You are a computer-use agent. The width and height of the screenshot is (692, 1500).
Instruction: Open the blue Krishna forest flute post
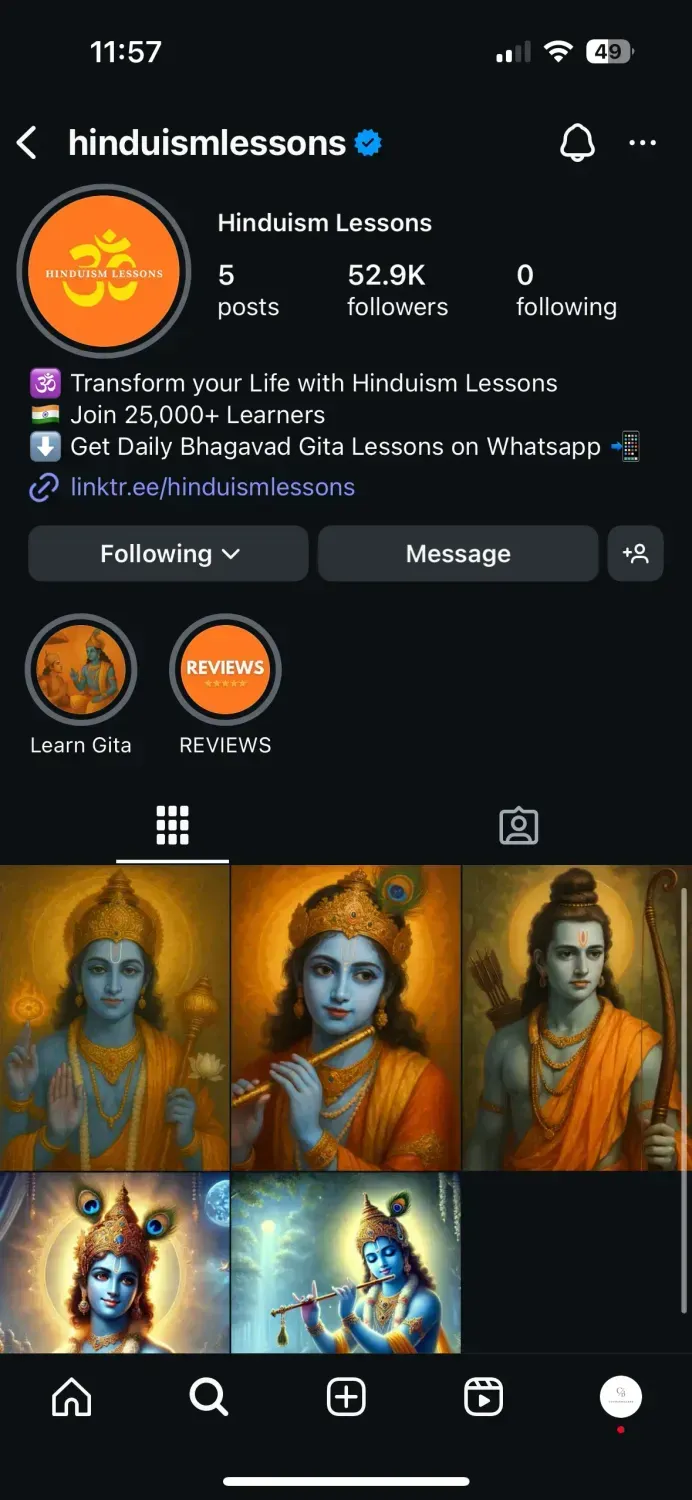coord(346,1262)
